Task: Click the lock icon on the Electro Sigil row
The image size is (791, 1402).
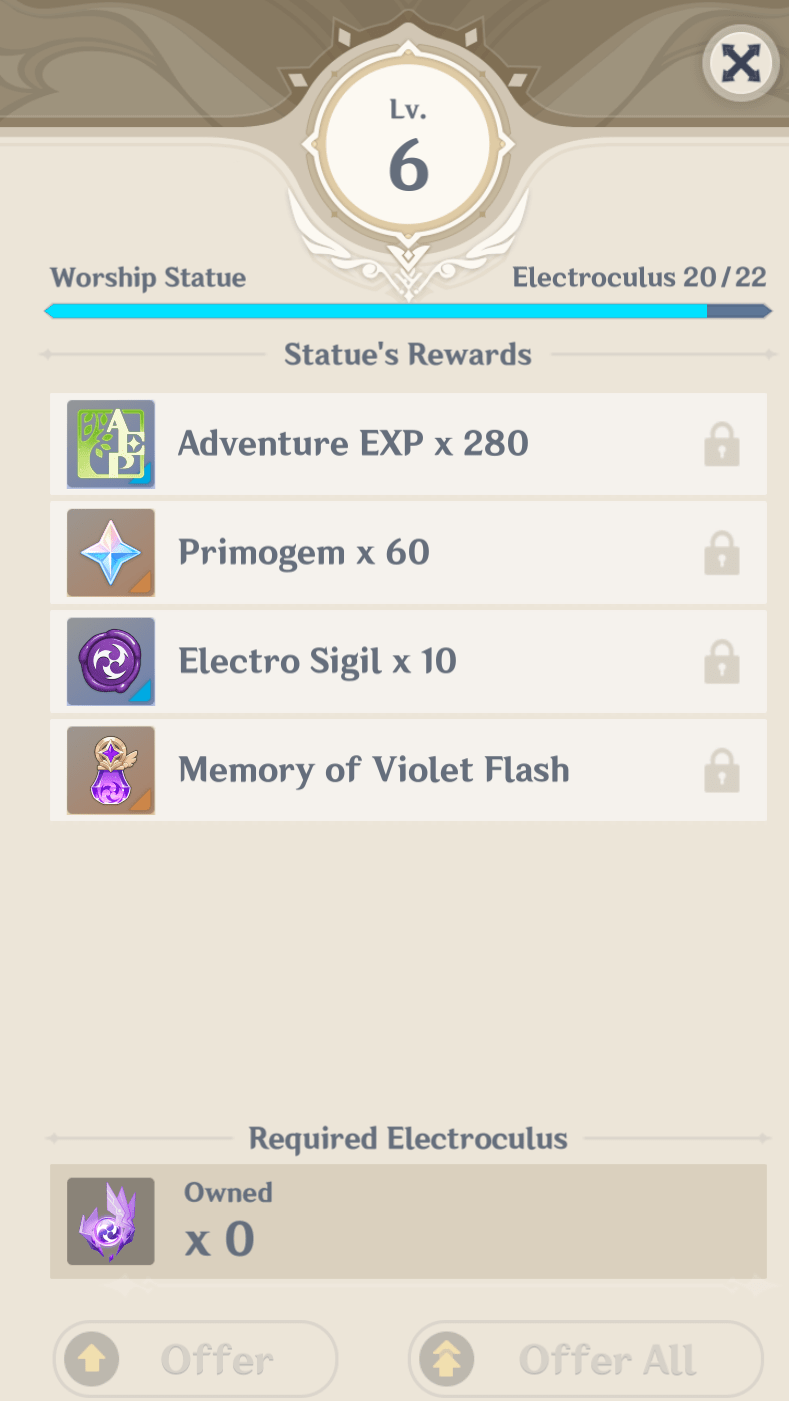Action: pos(722,661)
